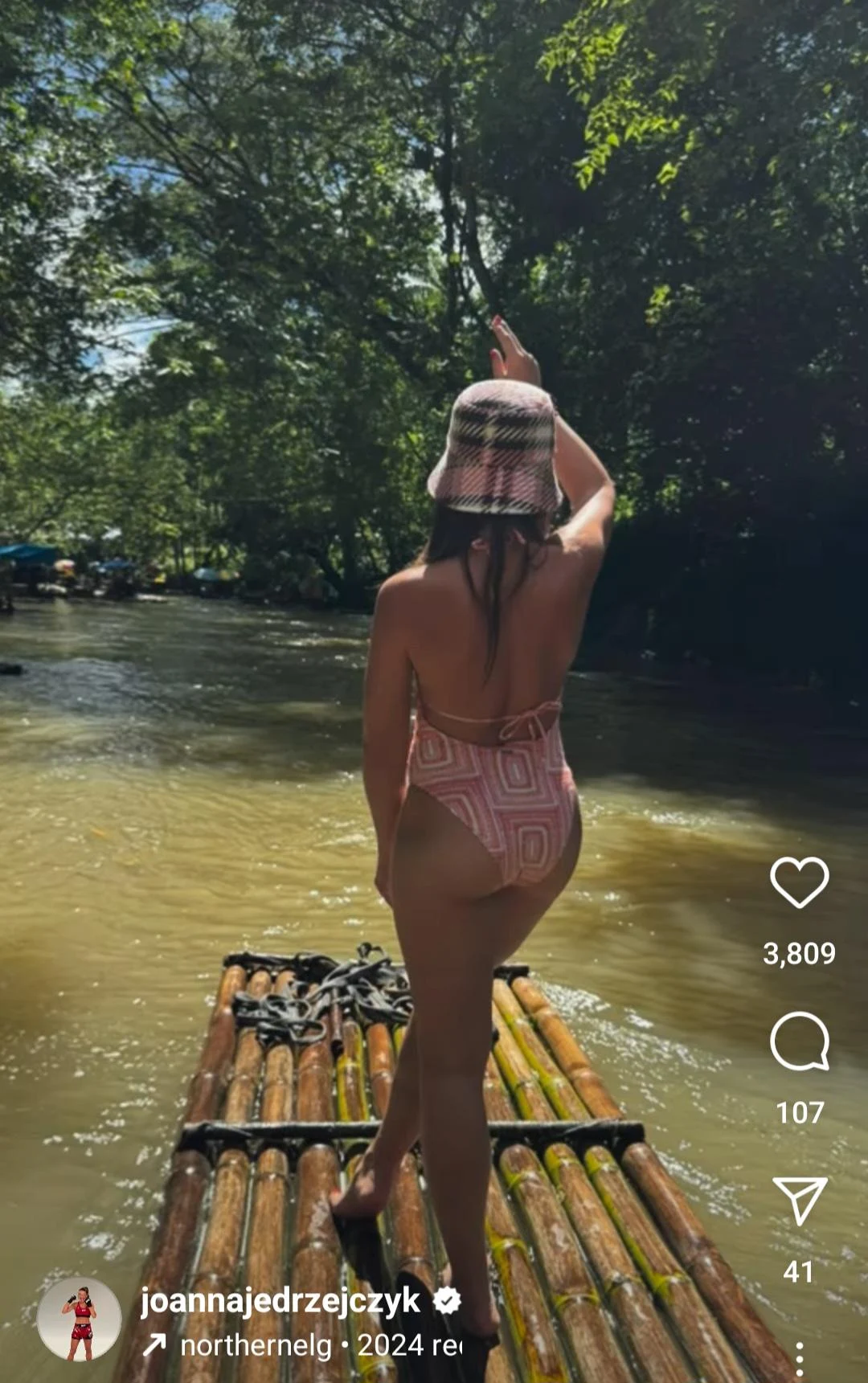Visit the joannajedrzejczyk username link
The image size is (868, 1383).
pos(280,1301)
